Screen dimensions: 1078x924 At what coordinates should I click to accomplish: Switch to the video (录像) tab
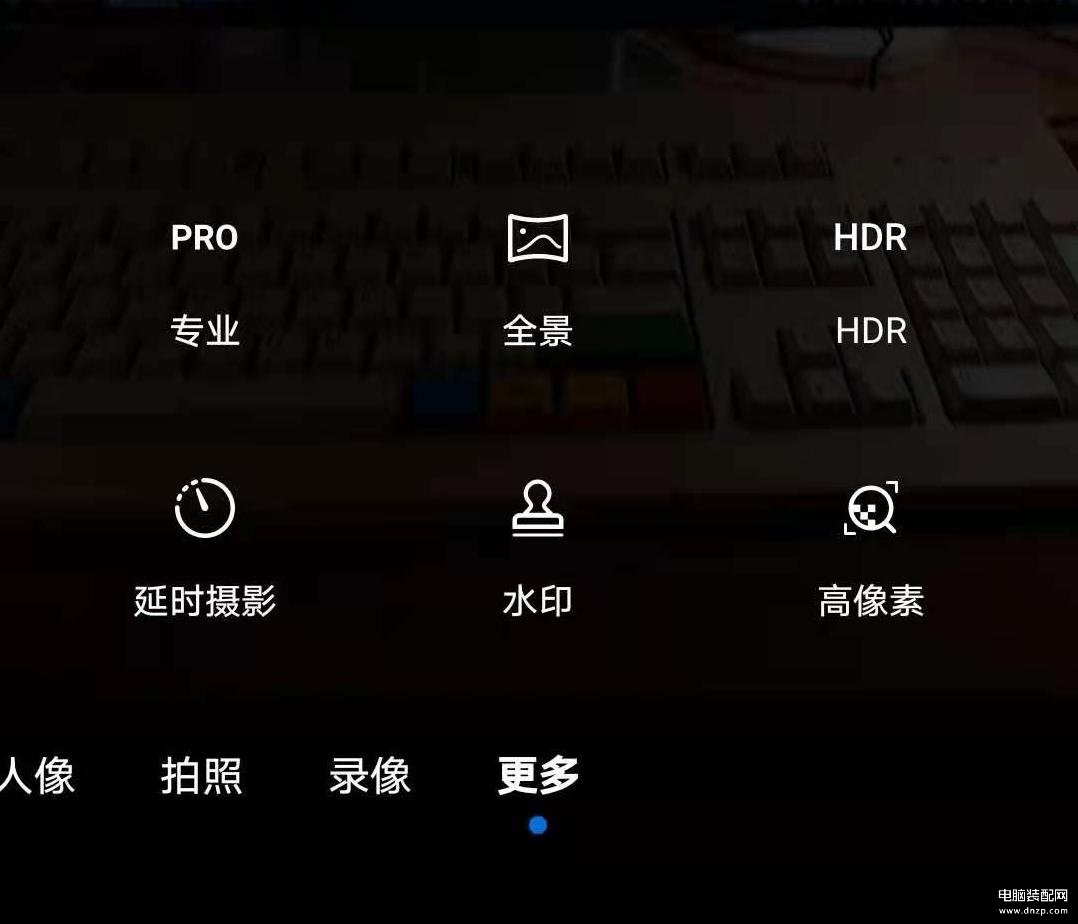tap(369, 776)
